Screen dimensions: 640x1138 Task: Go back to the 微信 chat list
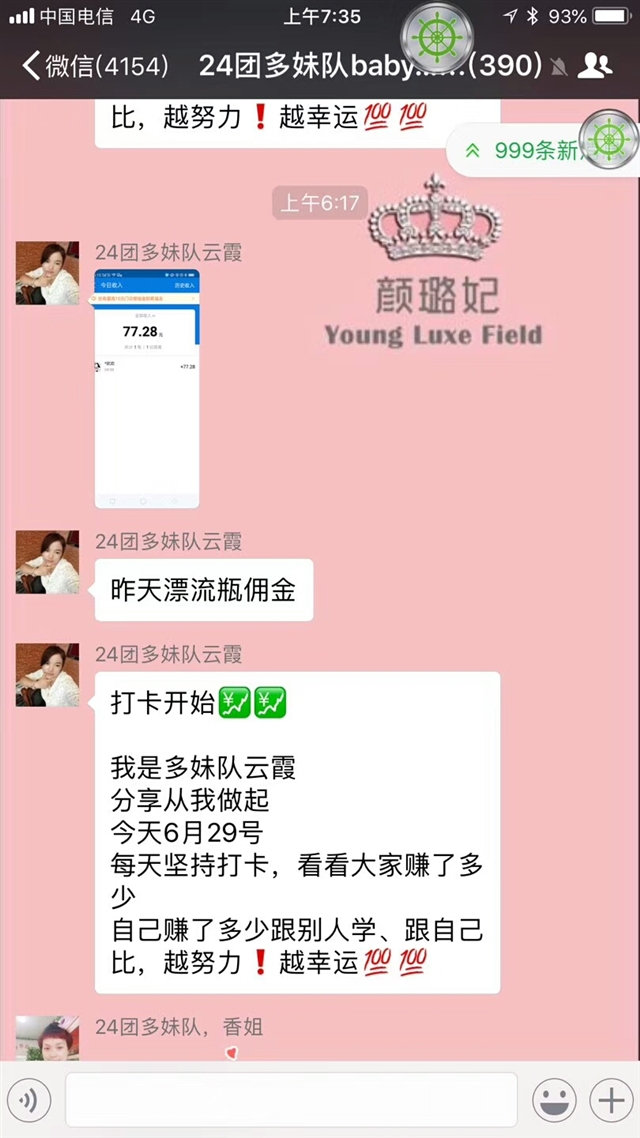95,66
